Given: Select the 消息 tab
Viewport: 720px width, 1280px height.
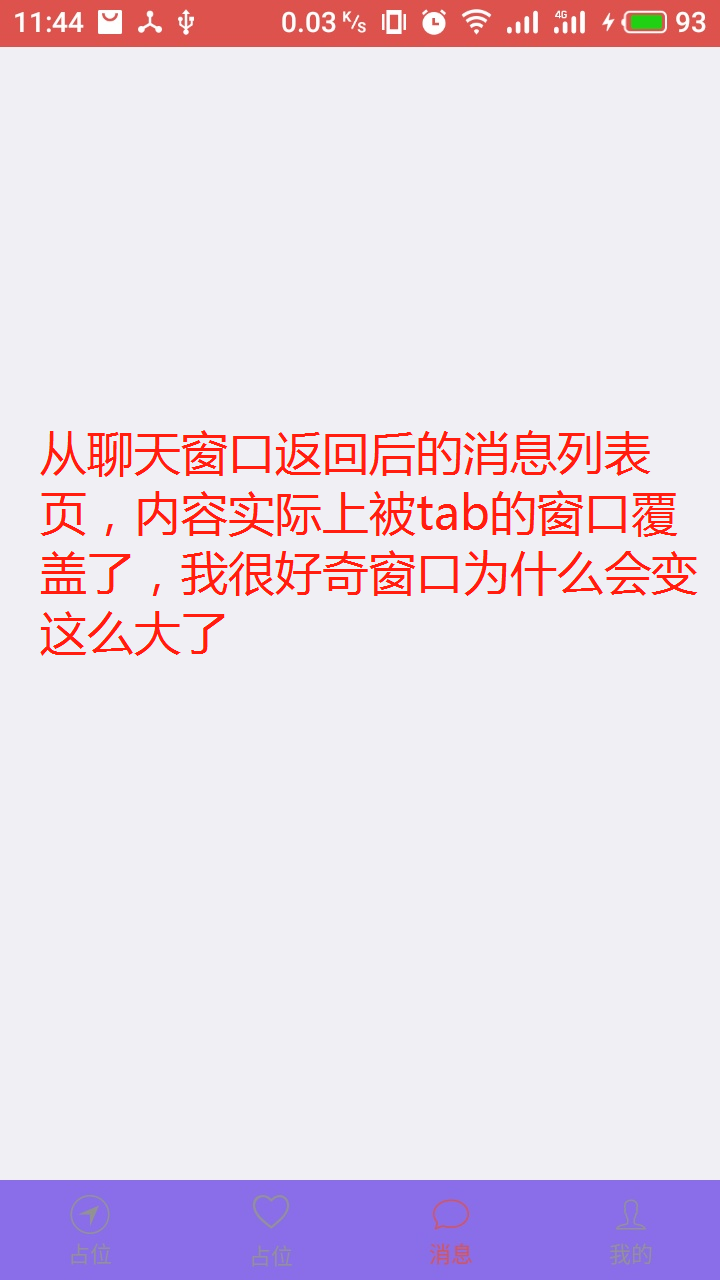Looking at the screenshot, I should pos(450,1230).
